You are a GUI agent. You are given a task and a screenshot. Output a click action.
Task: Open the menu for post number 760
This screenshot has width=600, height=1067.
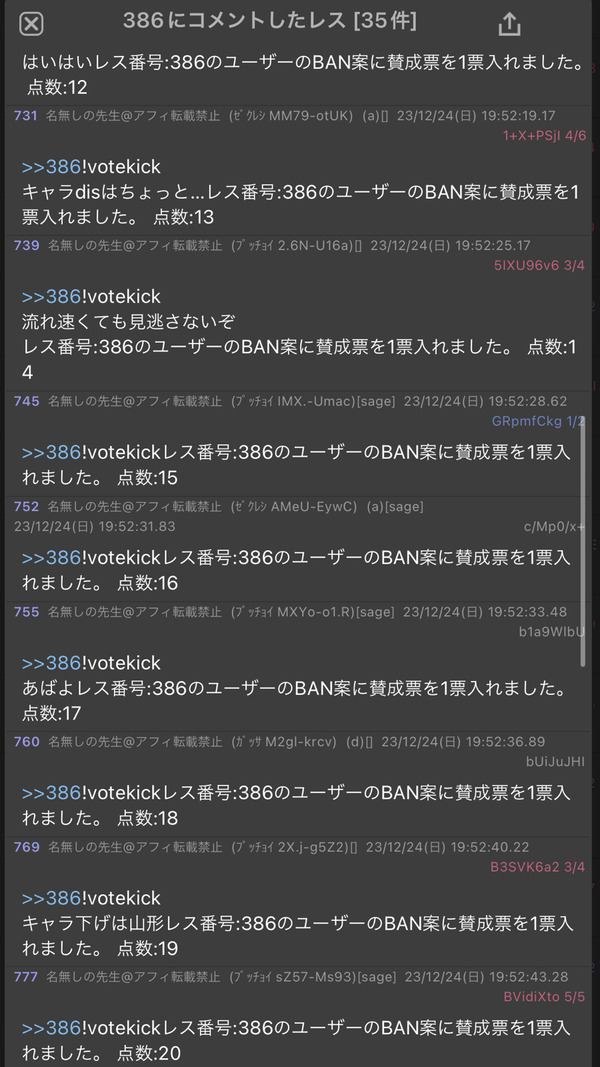[27, 742]
